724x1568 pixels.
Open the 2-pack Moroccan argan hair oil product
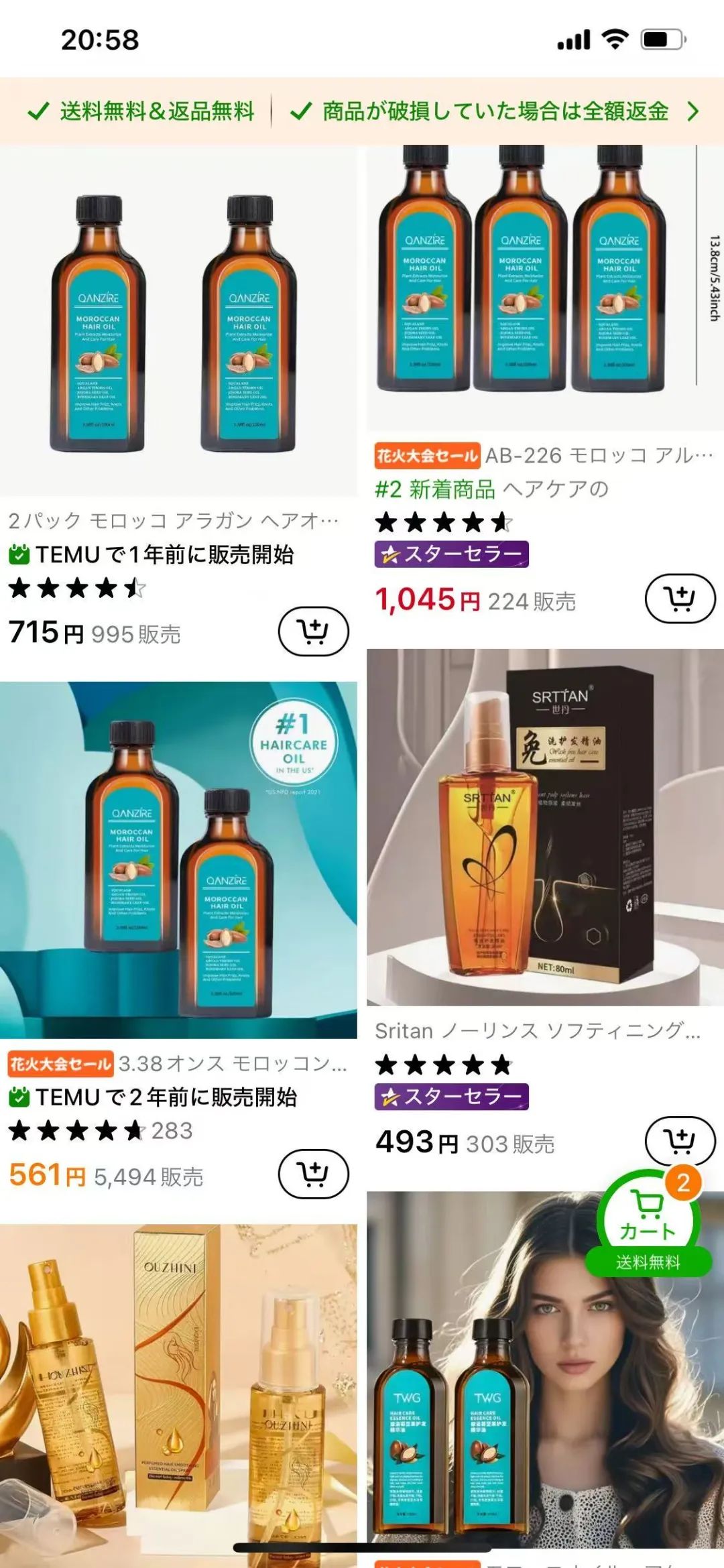point(178,322)
